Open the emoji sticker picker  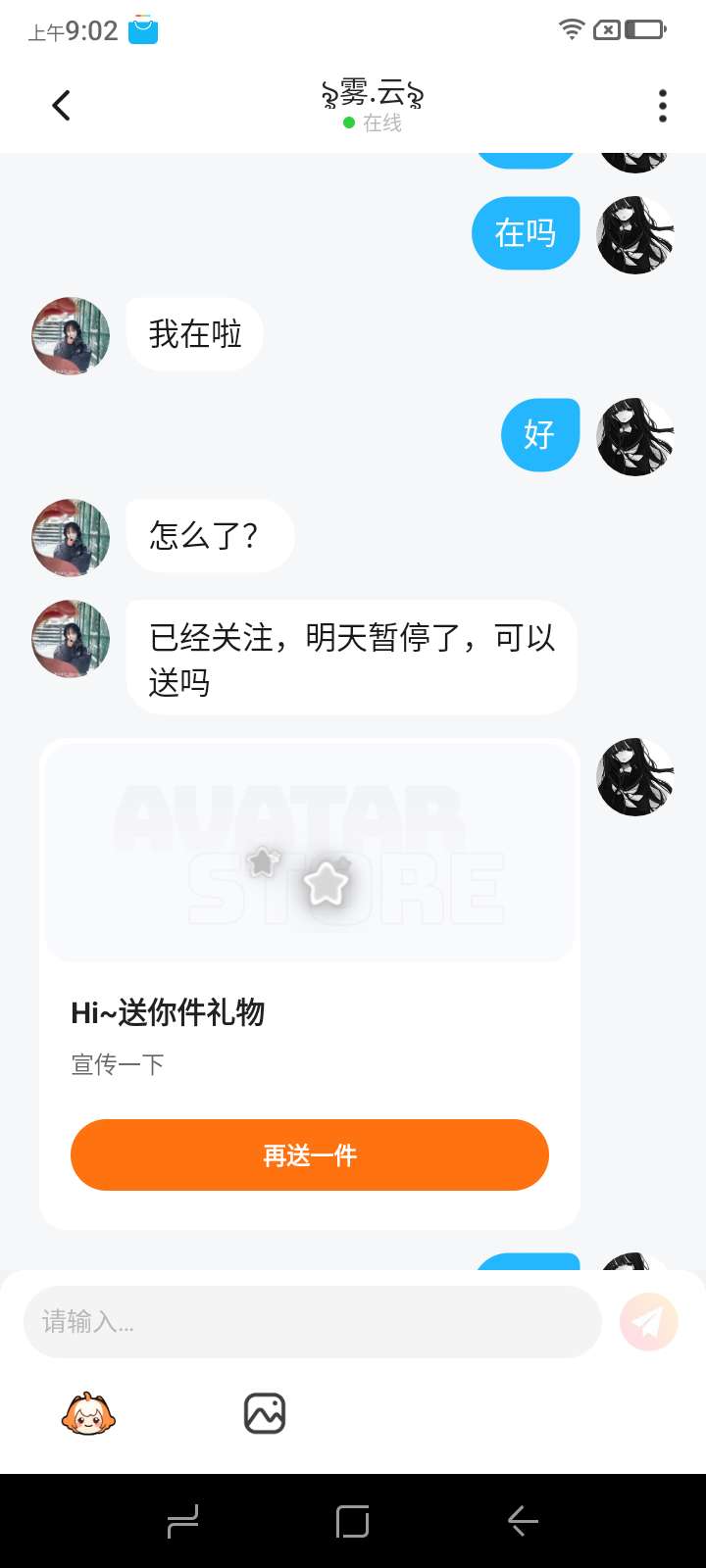88,1414
